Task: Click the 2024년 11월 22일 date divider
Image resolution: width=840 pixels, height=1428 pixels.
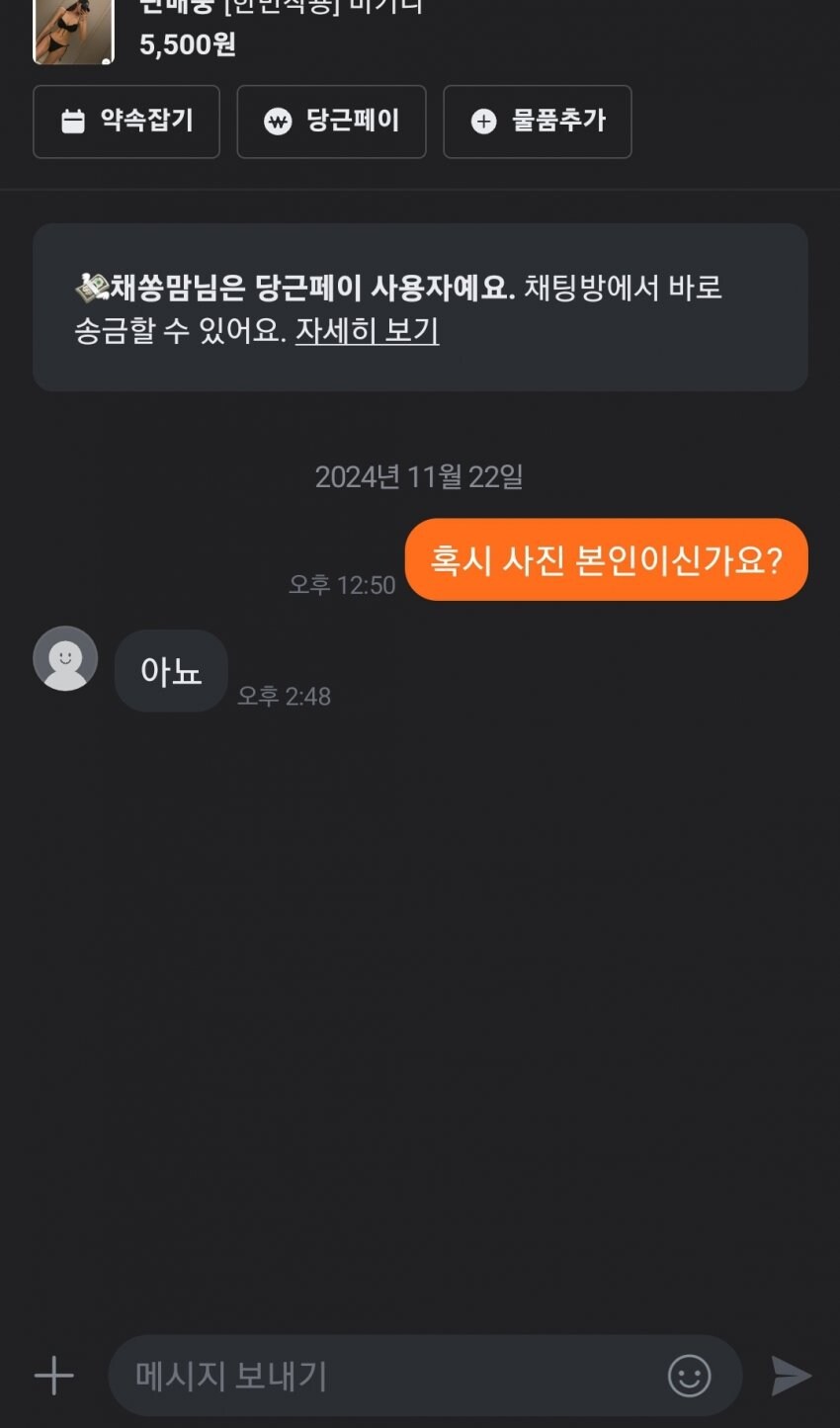Action: [420, 477]
